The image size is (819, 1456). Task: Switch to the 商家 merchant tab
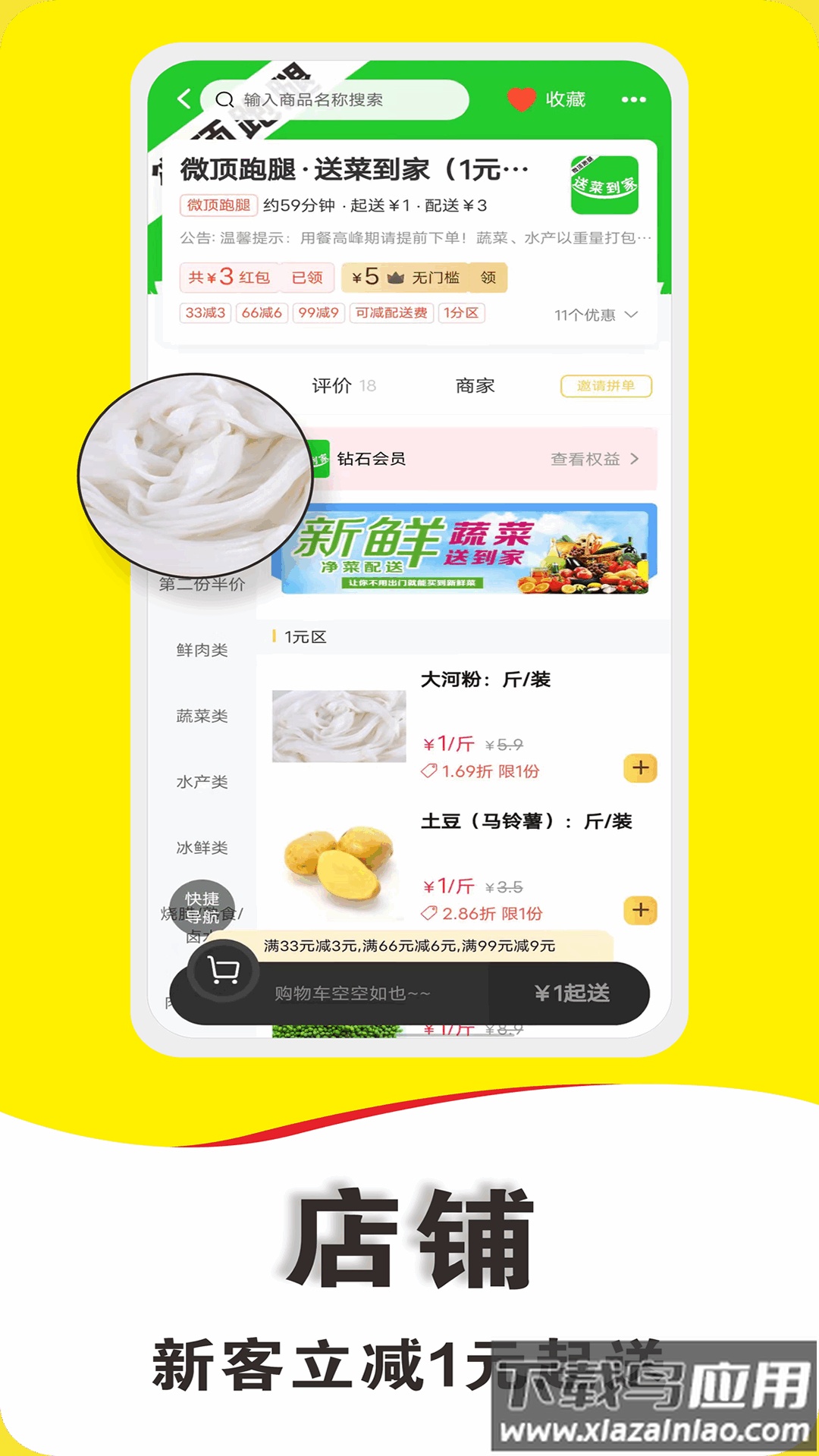tap(475, 385)
